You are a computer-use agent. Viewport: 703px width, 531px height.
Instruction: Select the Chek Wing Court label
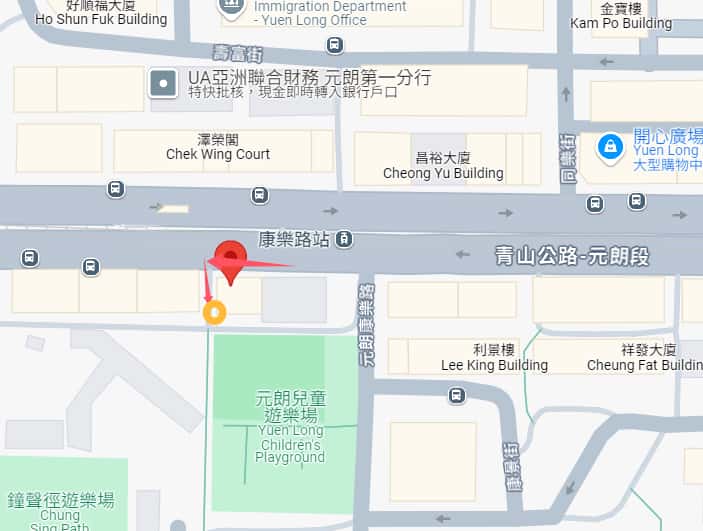pyautogui.click(x=218, y=147)
